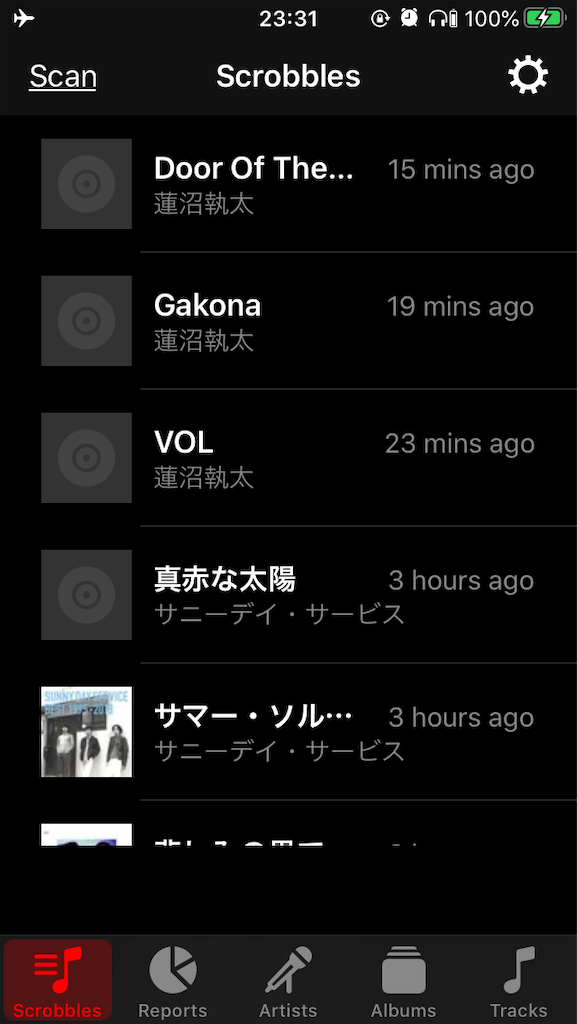Viewport: 577px width, 1024px height.
Task: Go to the Albums tab
Action: (403, 982)
